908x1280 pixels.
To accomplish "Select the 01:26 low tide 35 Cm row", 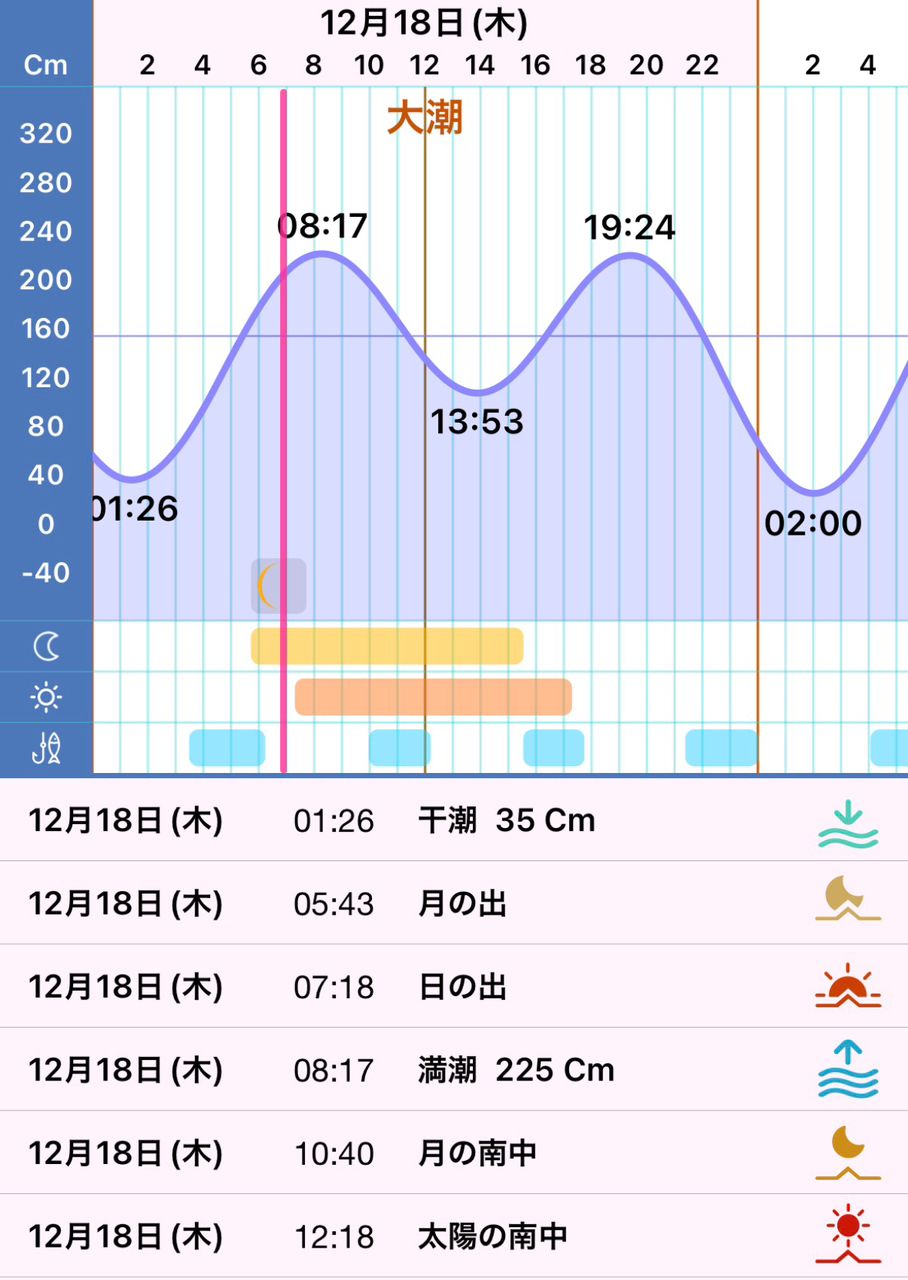I will pos(454,821).
